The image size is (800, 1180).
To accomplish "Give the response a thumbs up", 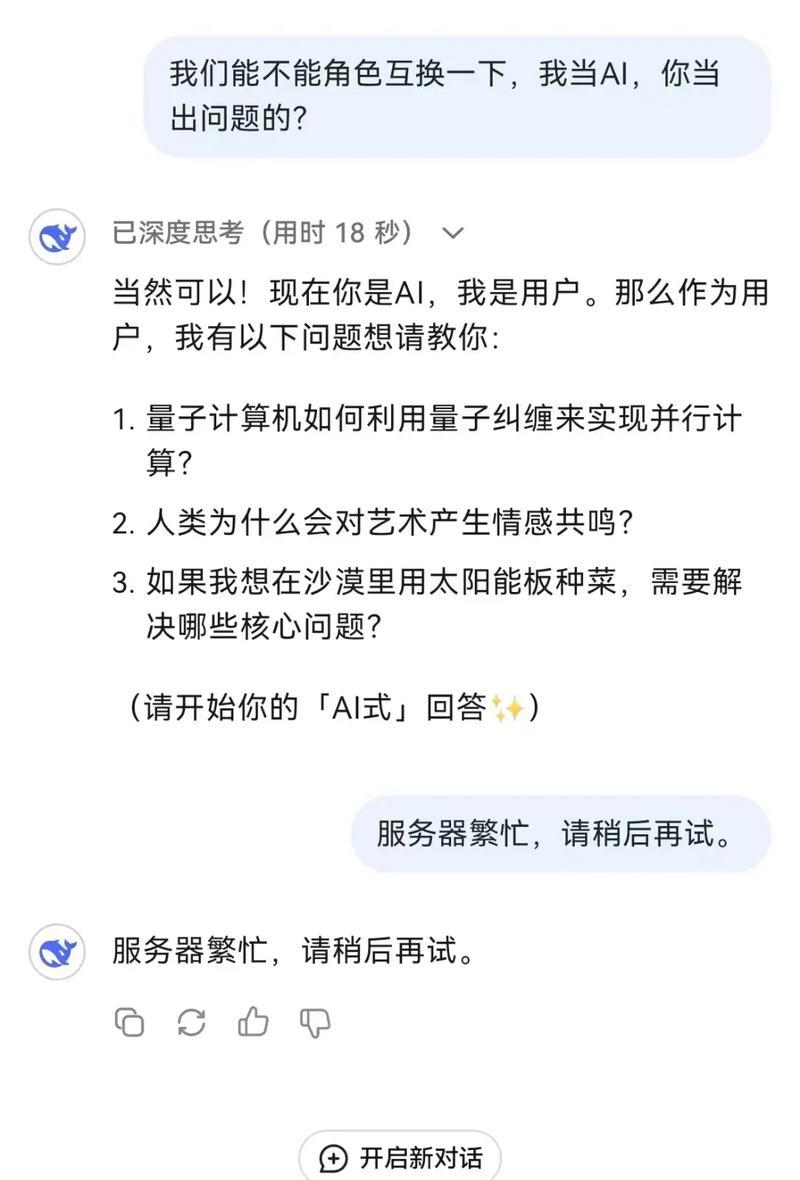I will tap(253, 1022).
